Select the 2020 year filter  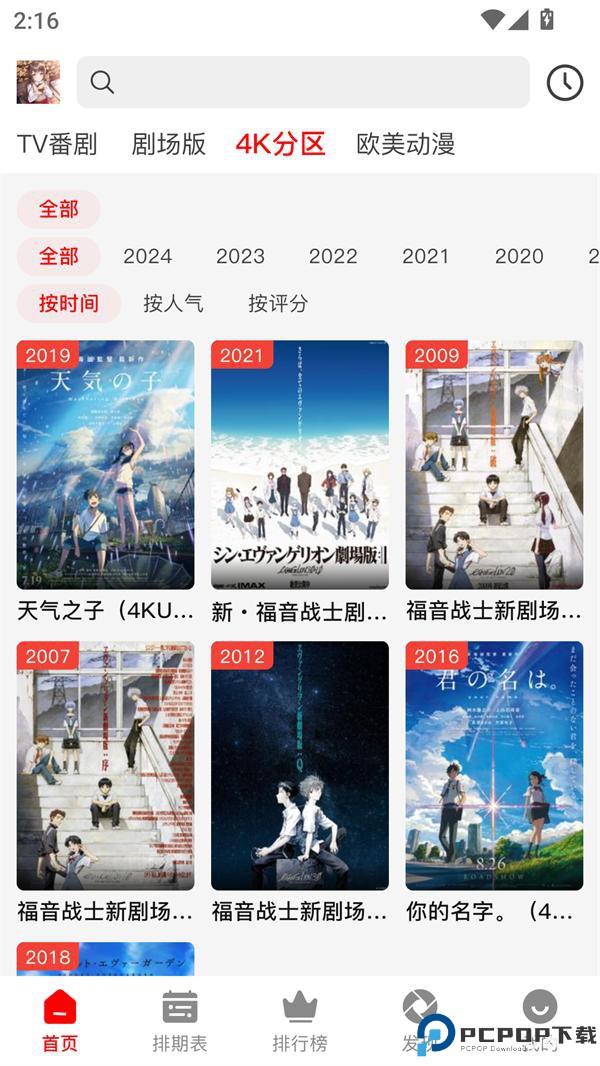519,256
